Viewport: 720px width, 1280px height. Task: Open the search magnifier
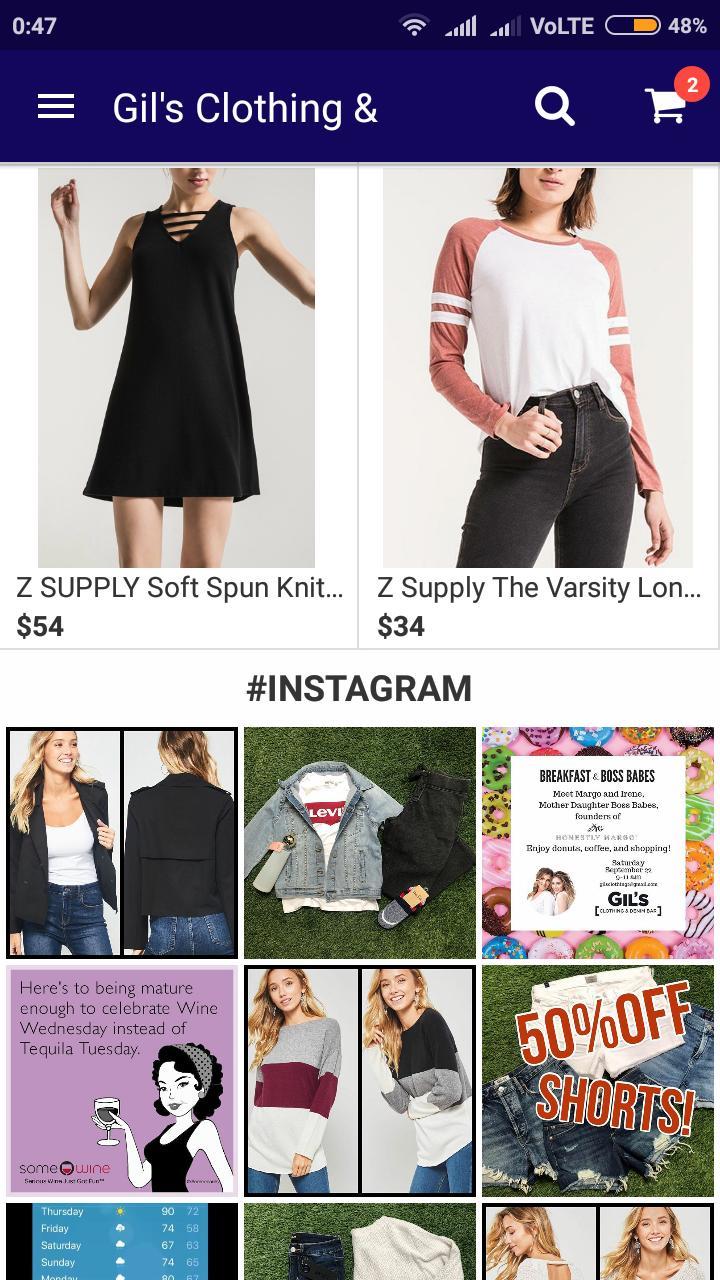(x=555, y=106)
